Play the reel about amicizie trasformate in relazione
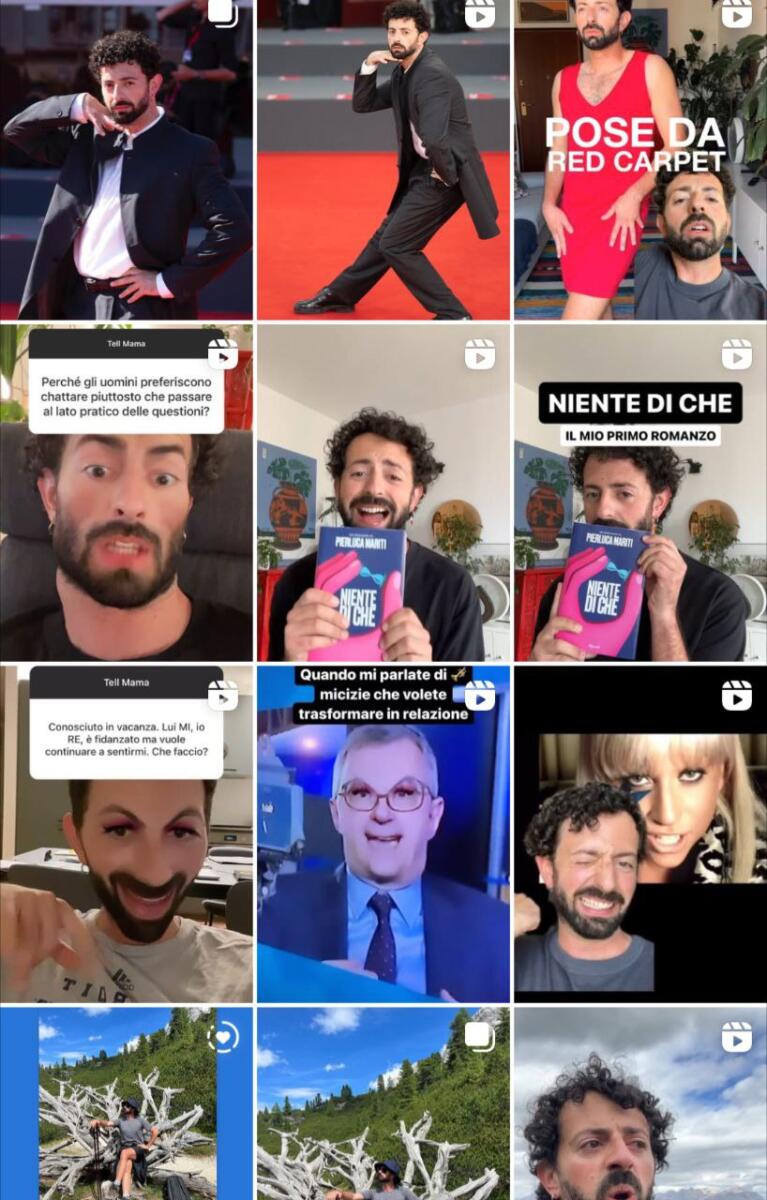Viewport: 767px width, 1200px height. coord(383,835)
